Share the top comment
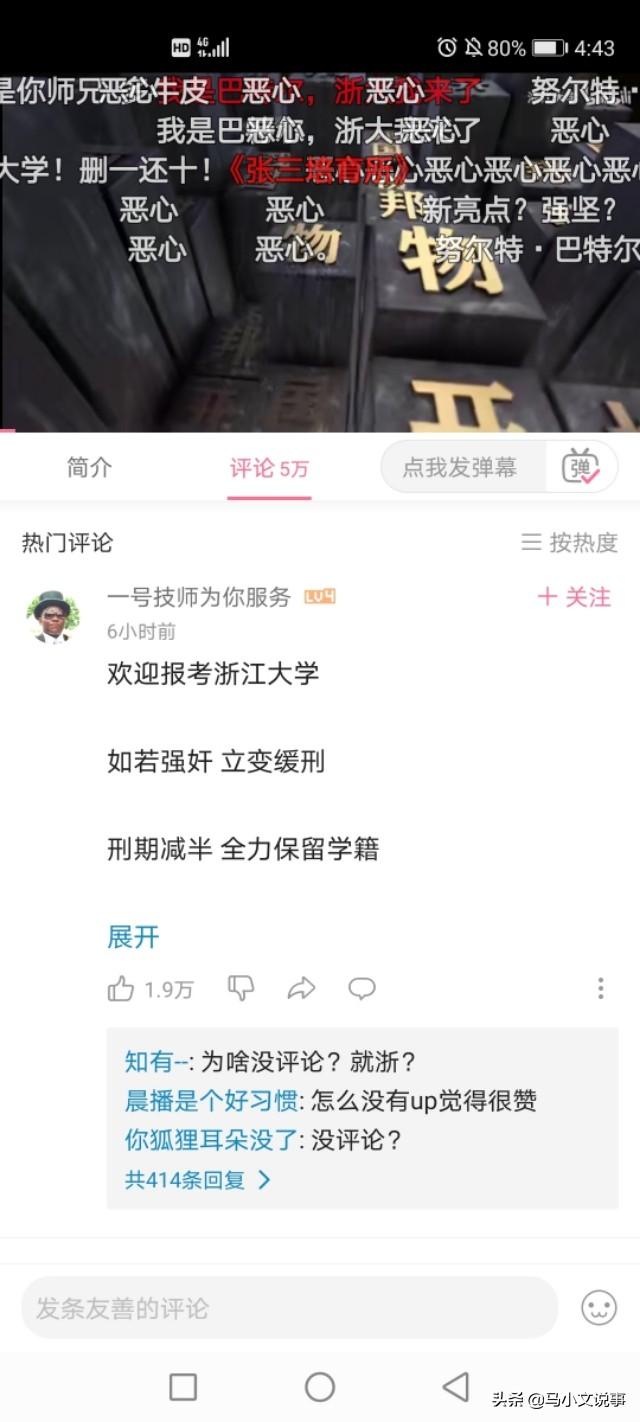This screenshot has width=640, height=1422. [301, 989]
